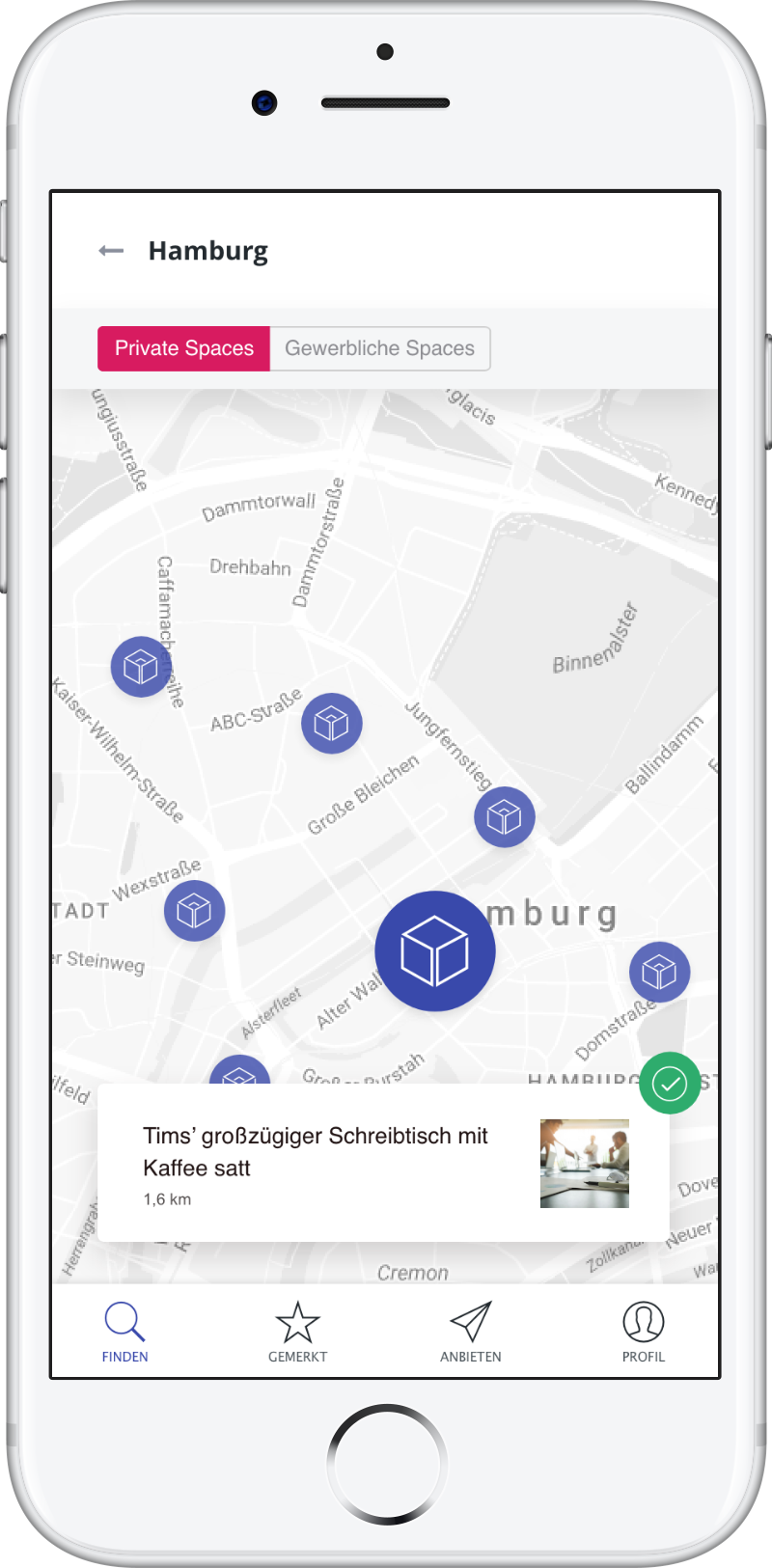Open the Gemerkt tab
772x1568 pixels.
coord(297,1332)
